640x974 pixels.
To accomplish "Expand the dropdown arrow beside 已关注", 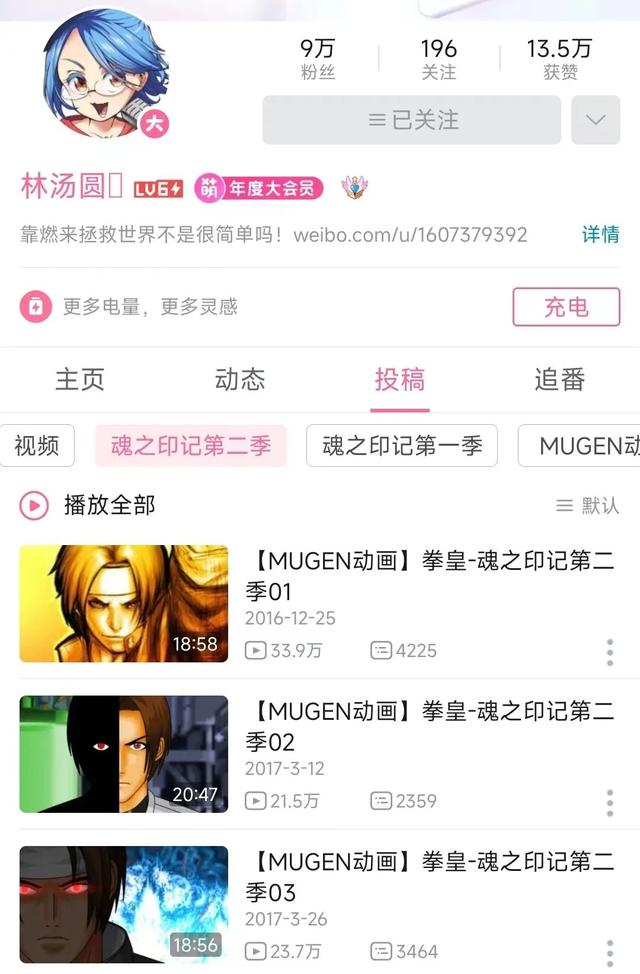I will point(595,121).
